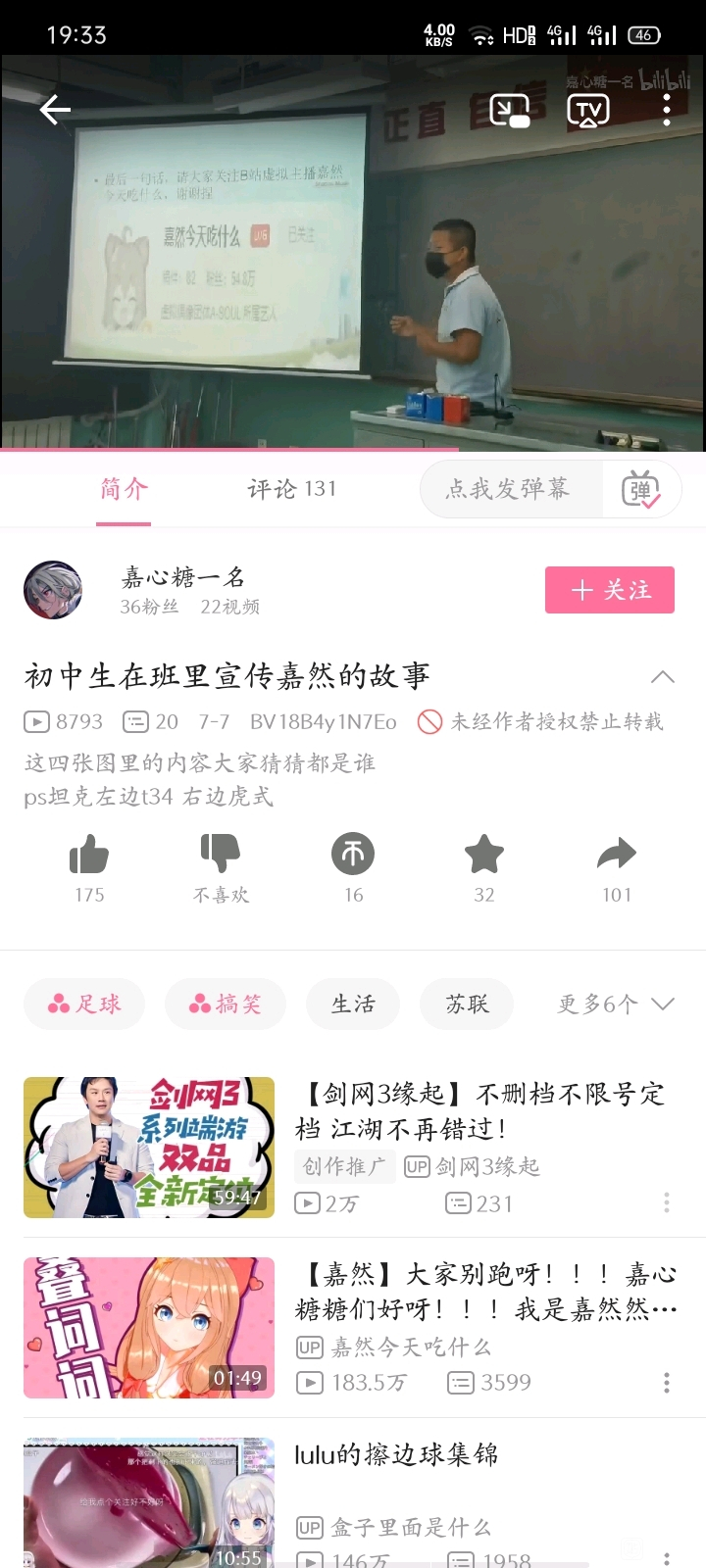The height and width of the screenshot is (1568, 706).
Task: Follow 嘉心糖一名 with the 关注 button
Action: click(609, 590)
